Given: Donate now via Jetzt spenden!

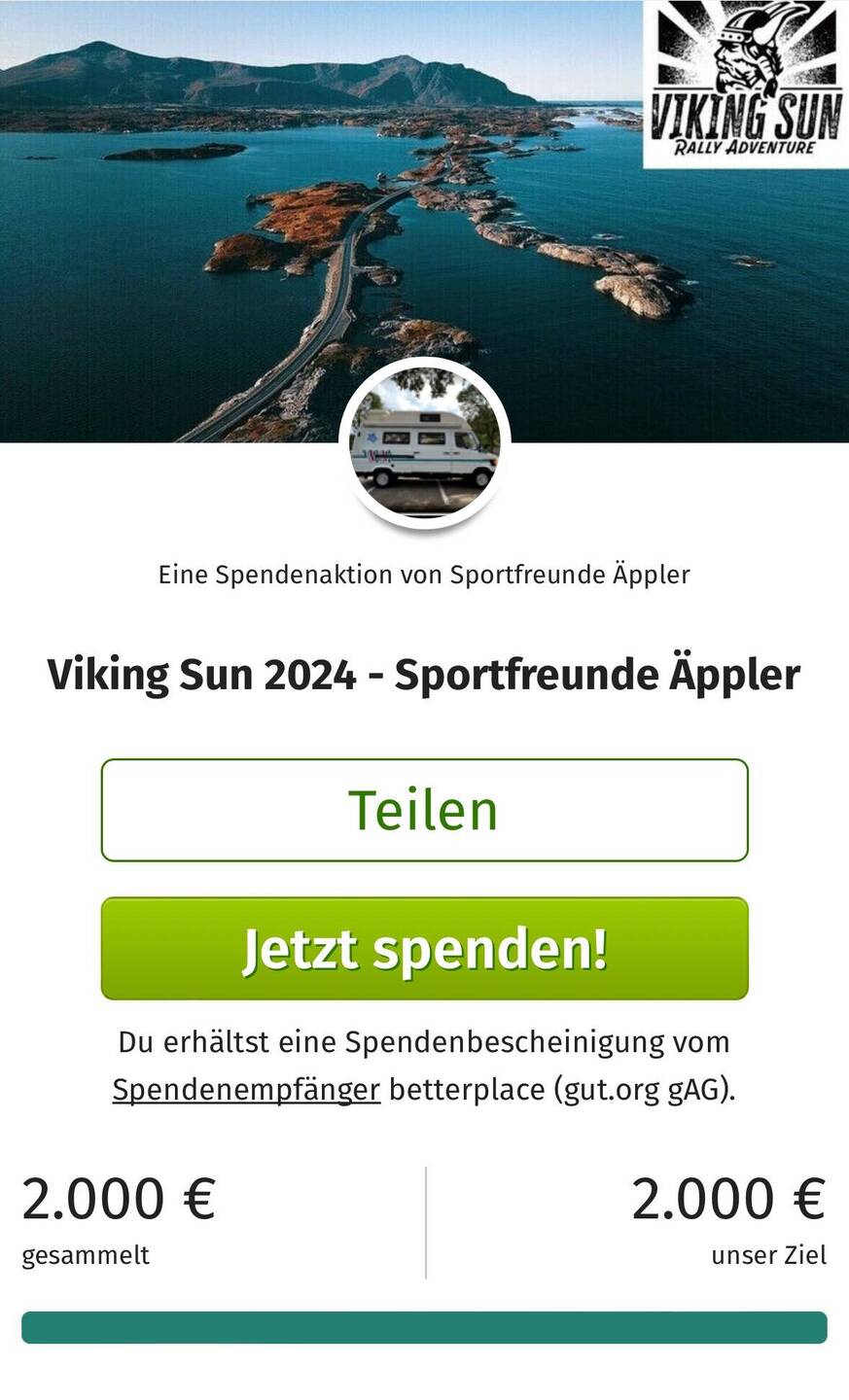Looking at the screenshot, I should [x=424, y=948].
